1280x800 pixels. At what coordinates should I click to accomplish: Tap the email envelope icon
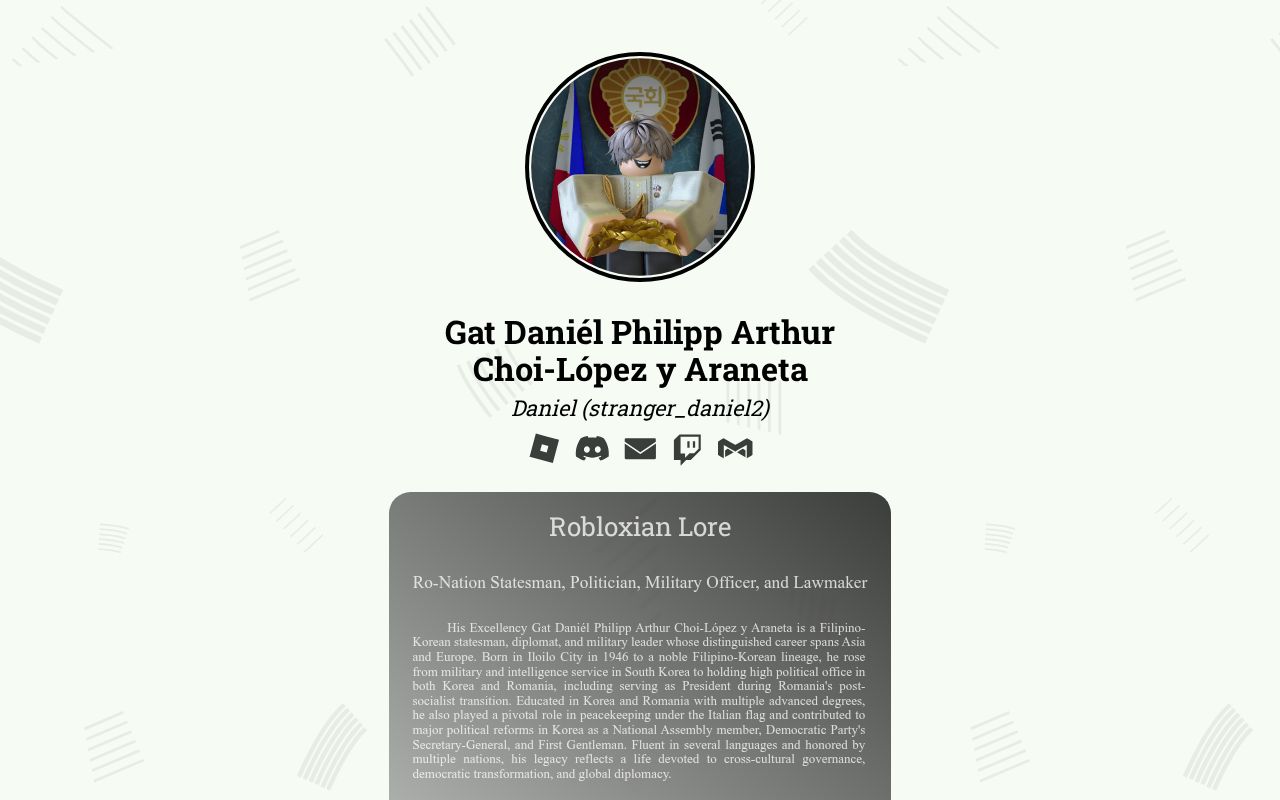(640, 449)
